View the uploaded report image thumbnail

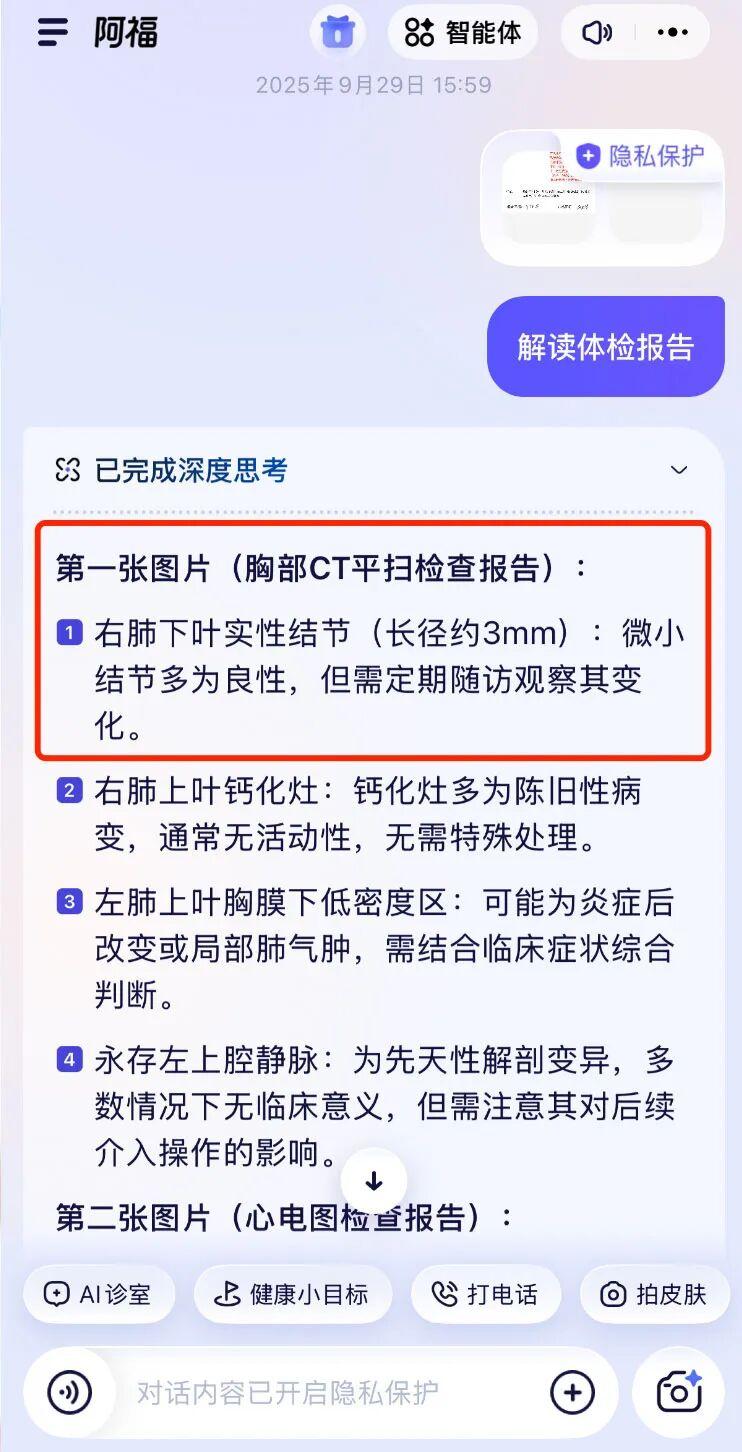coord(549,197)
